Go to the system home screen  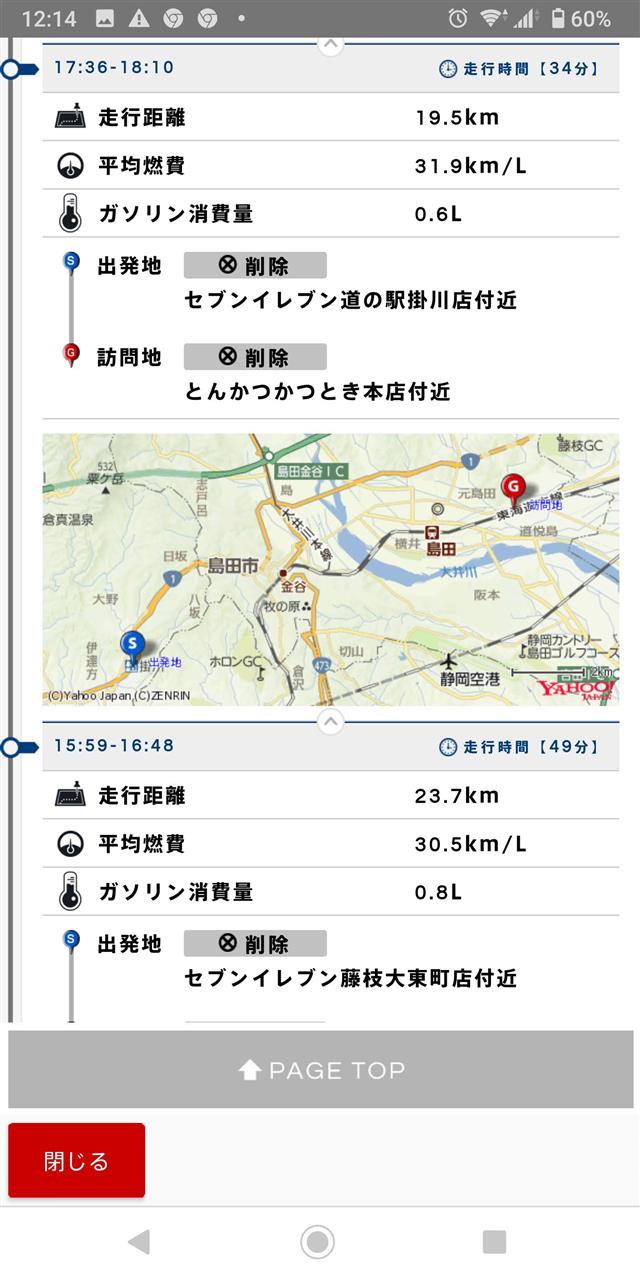point(318,1242)
